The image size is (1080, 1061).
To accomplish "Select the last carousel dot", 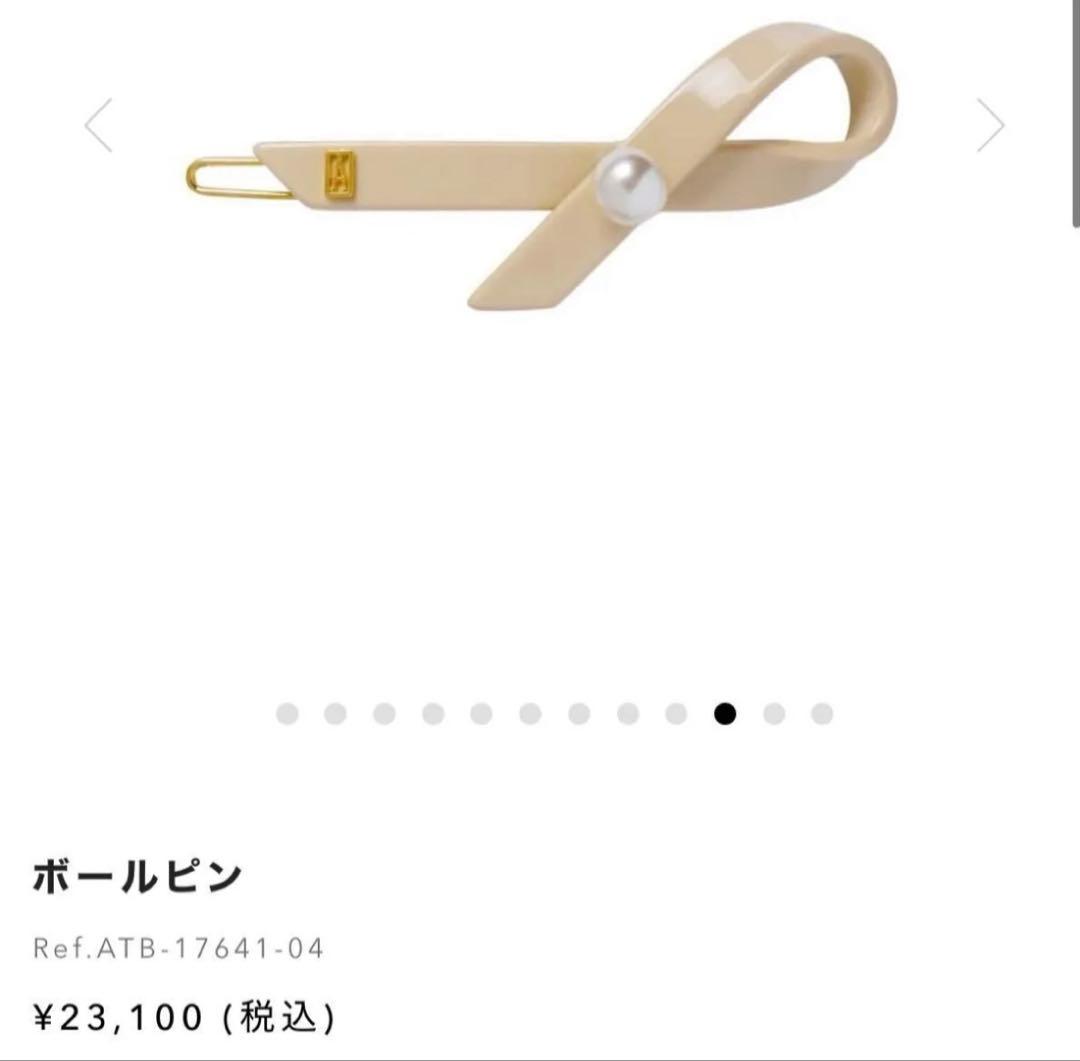I will pyautogui.click(x=822, y=714).
